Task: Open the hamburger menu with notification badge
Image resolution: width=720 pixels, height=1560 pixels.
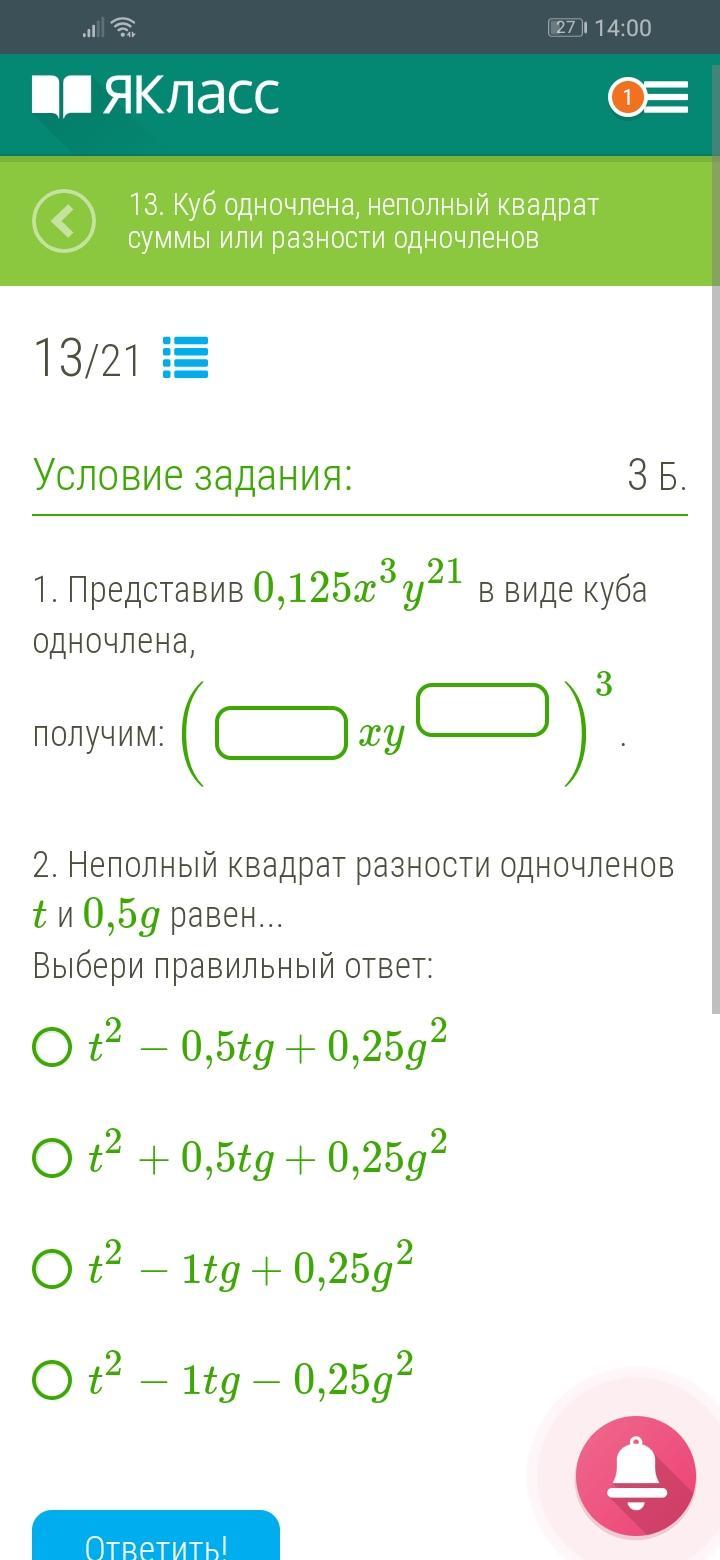Action: click(x=651, y=98)
